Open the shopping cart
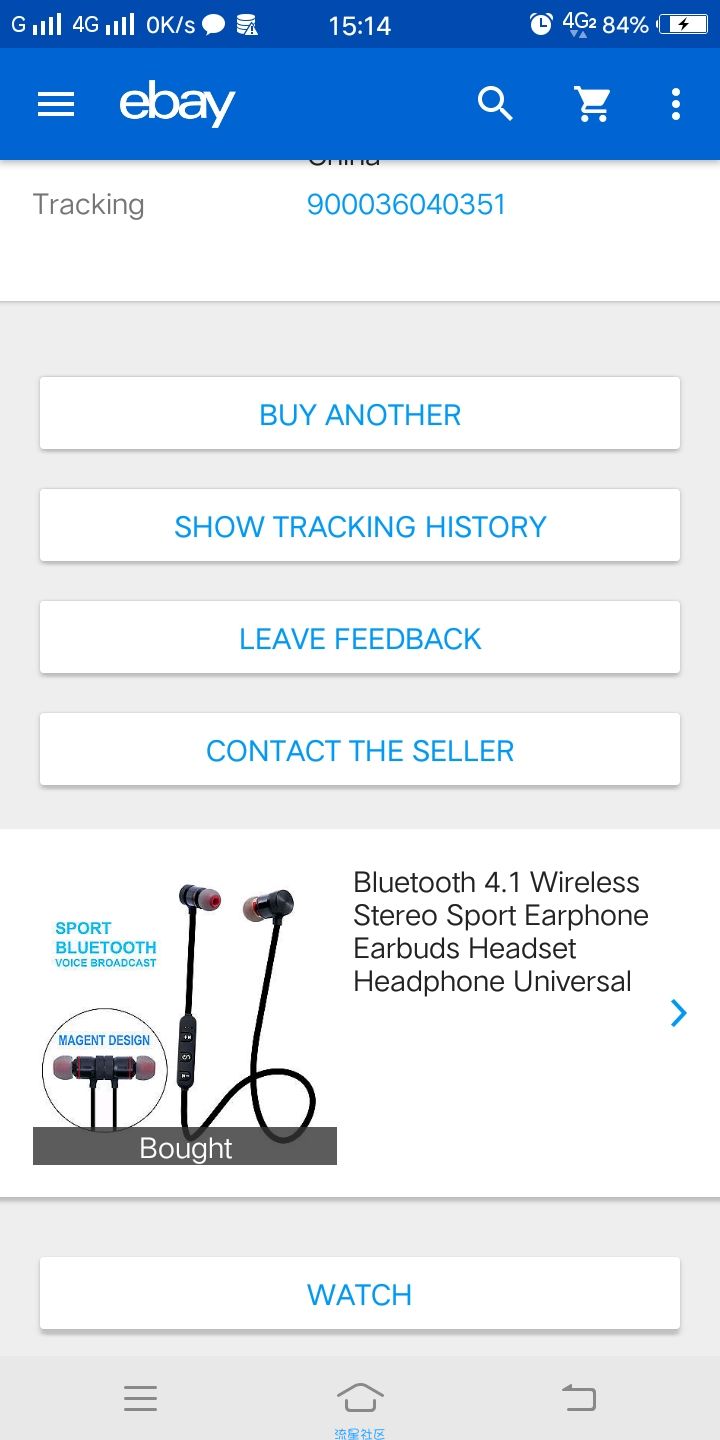720x1440 pixels. (x=592, y=104)
